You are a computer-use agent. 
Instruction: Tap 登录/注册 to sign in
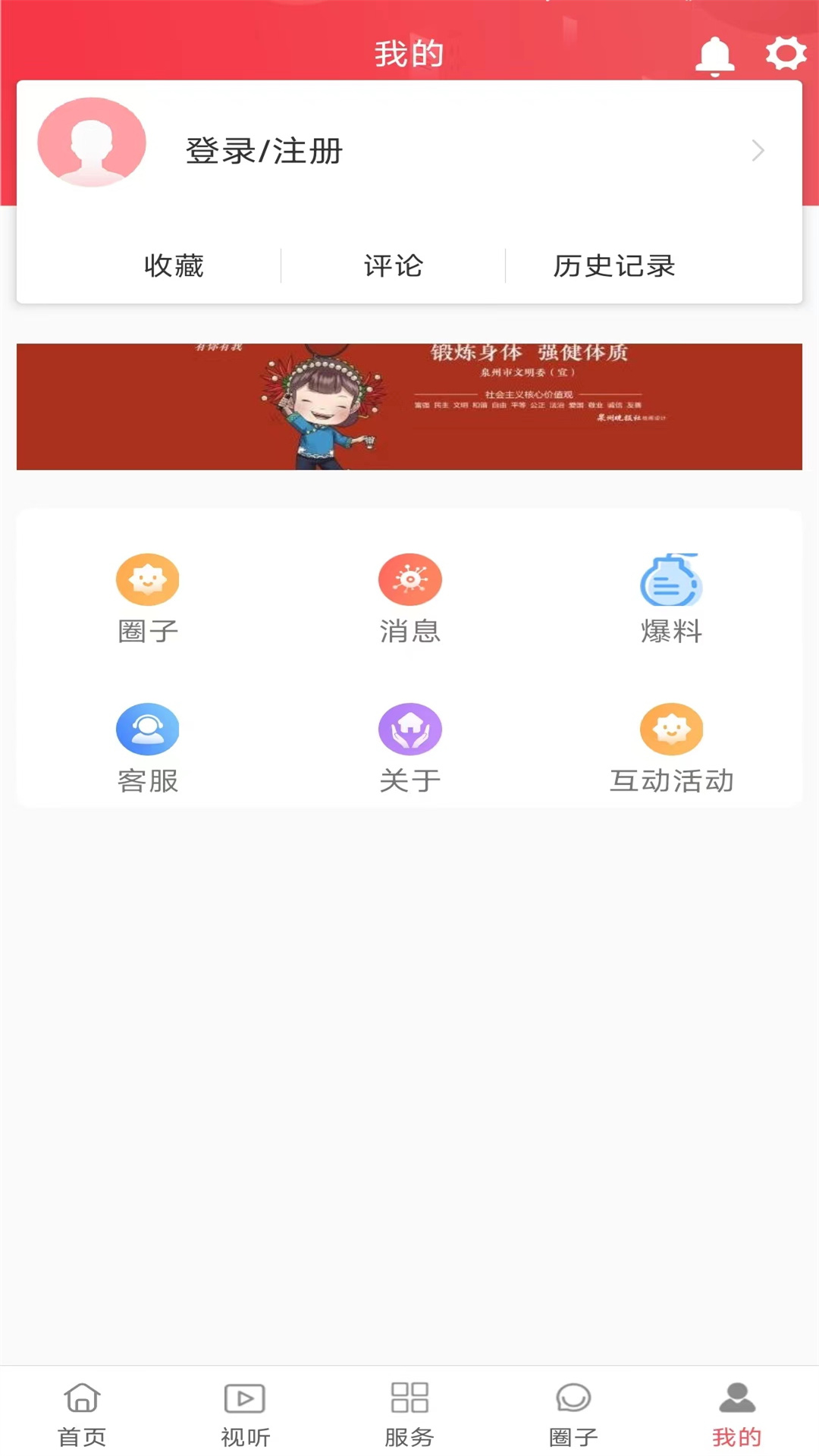tap(264, 151)
